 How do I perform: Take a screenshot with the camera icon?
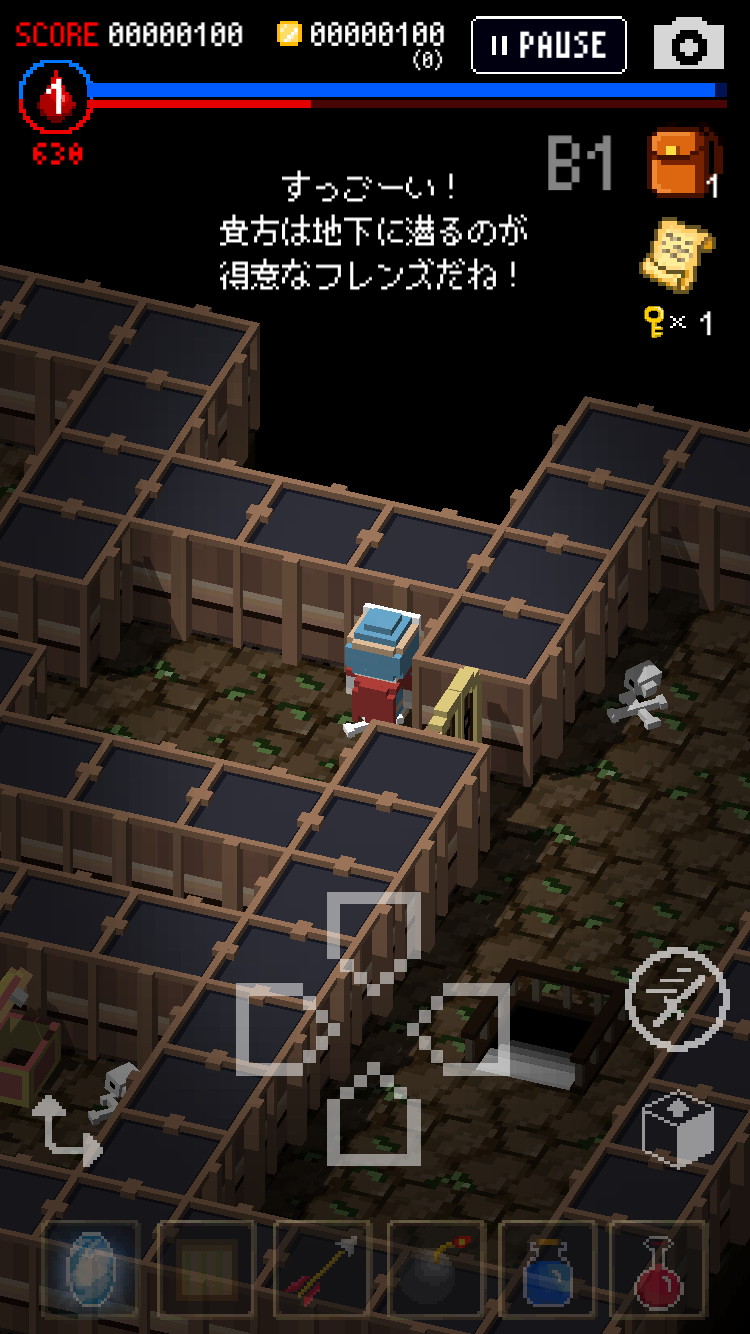click(689, 45)
